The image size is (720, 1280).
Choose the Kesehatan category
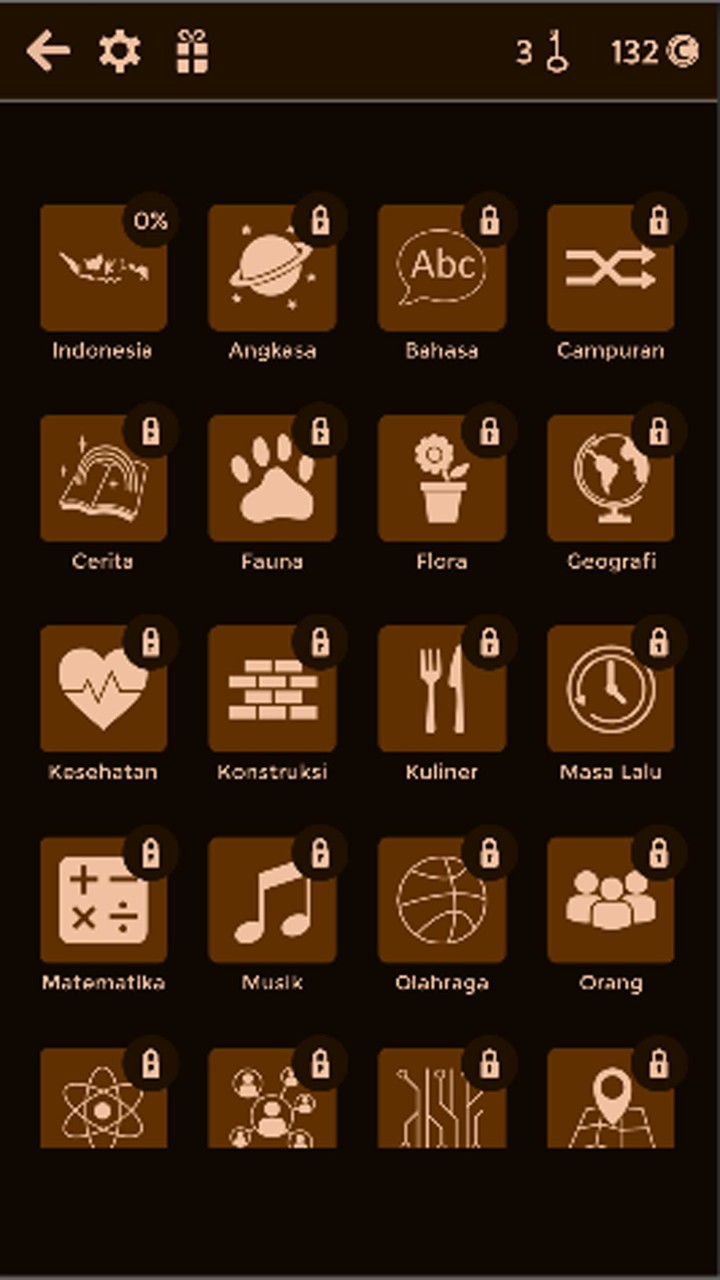tap(103, 689)
